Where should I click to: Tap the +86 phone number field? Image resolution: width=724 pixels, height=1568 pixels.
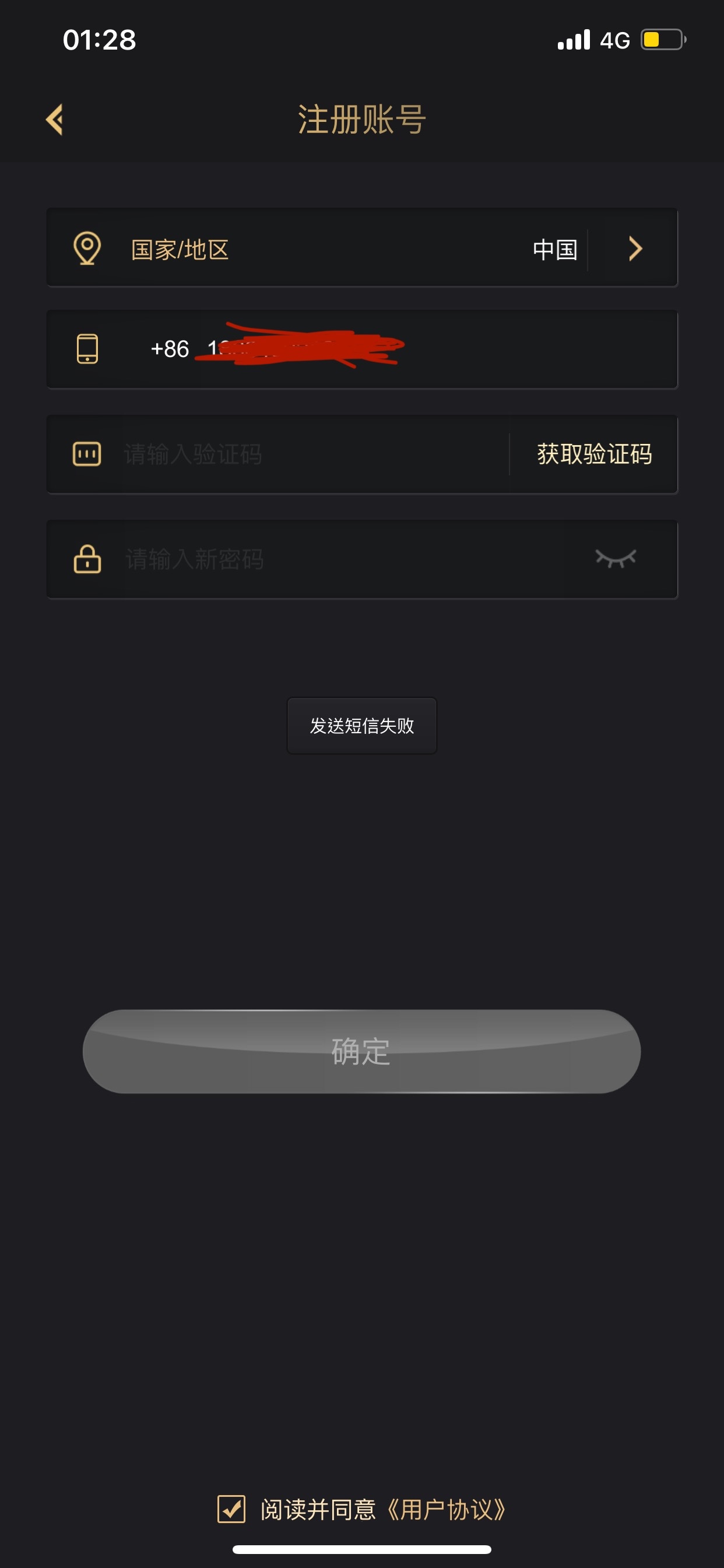[426, 349]
